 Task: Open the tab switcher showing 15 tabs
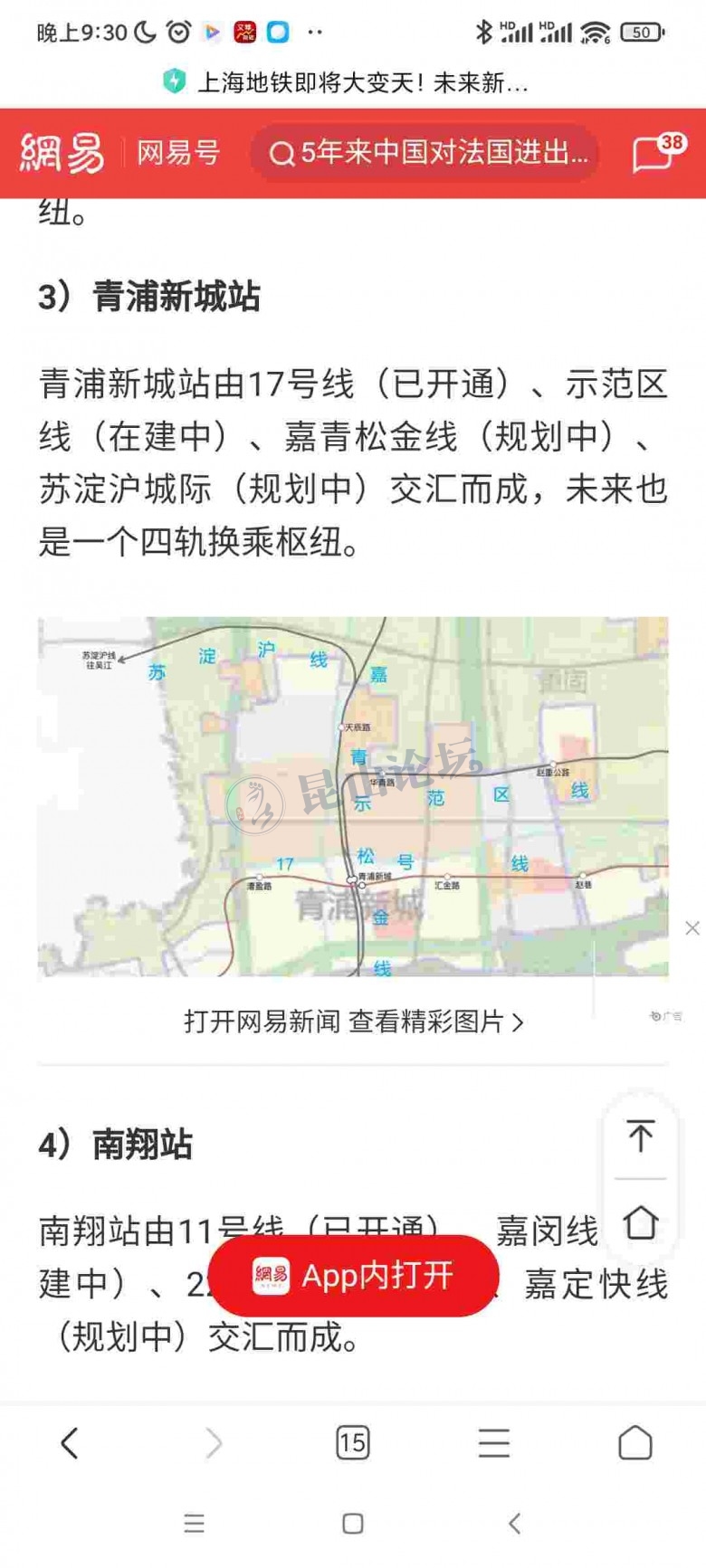[352, 1443]
